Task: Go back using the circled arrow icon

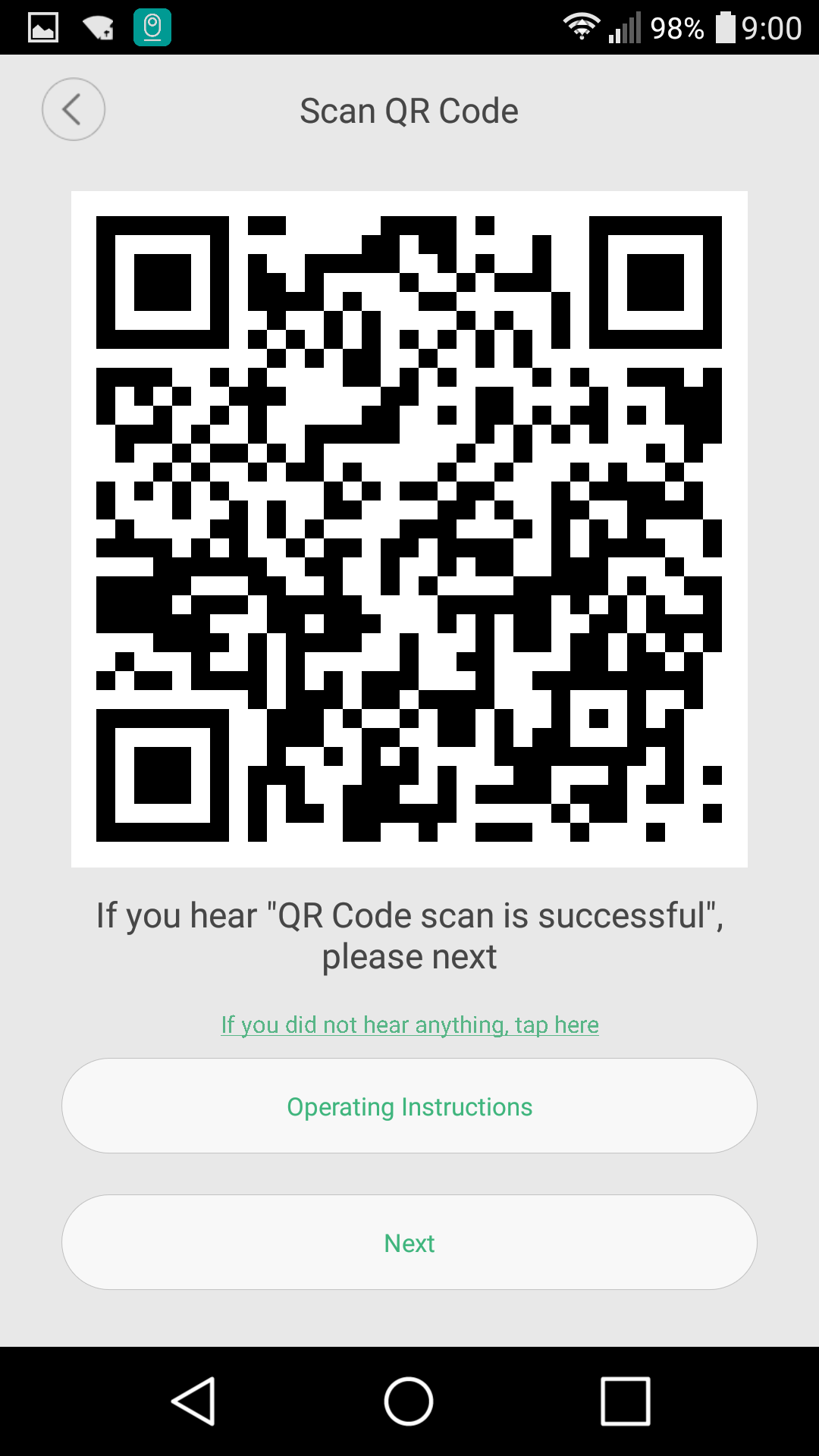Action: (x=74, y=110)
